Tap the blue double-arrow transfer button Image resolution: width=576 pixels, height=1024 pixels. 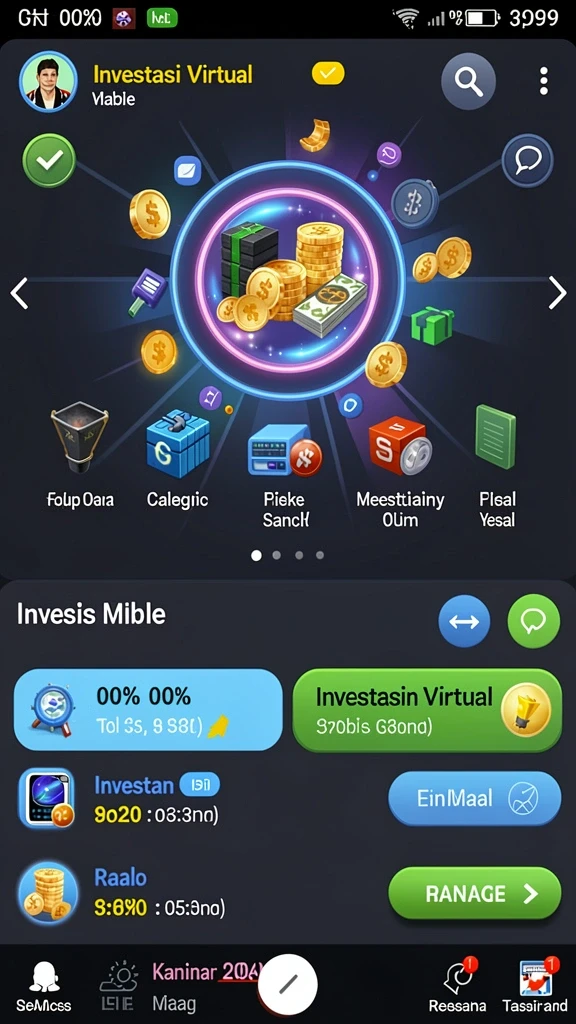(x=464, y=621)
